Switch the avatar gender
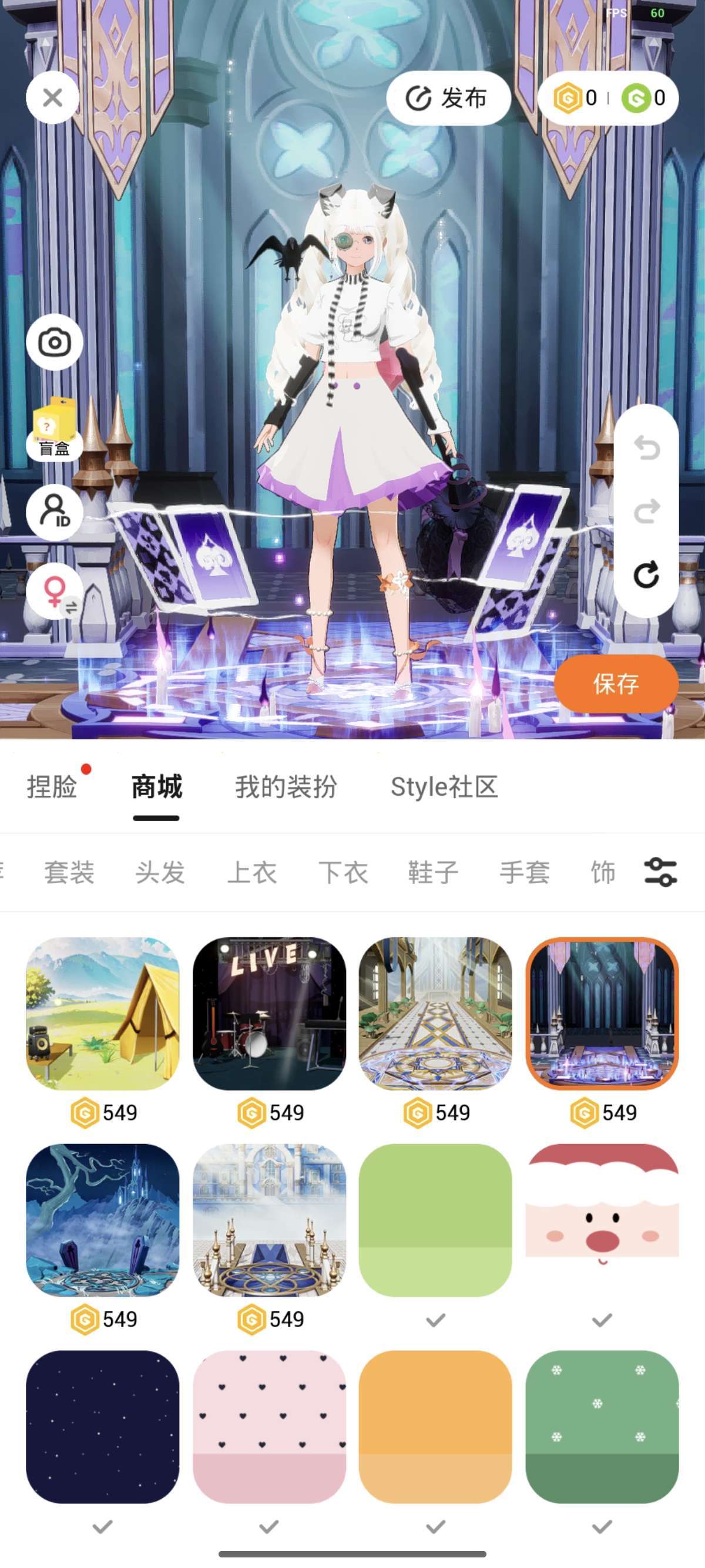Screen dimensions: 705x1568 [x=55, y=591]
